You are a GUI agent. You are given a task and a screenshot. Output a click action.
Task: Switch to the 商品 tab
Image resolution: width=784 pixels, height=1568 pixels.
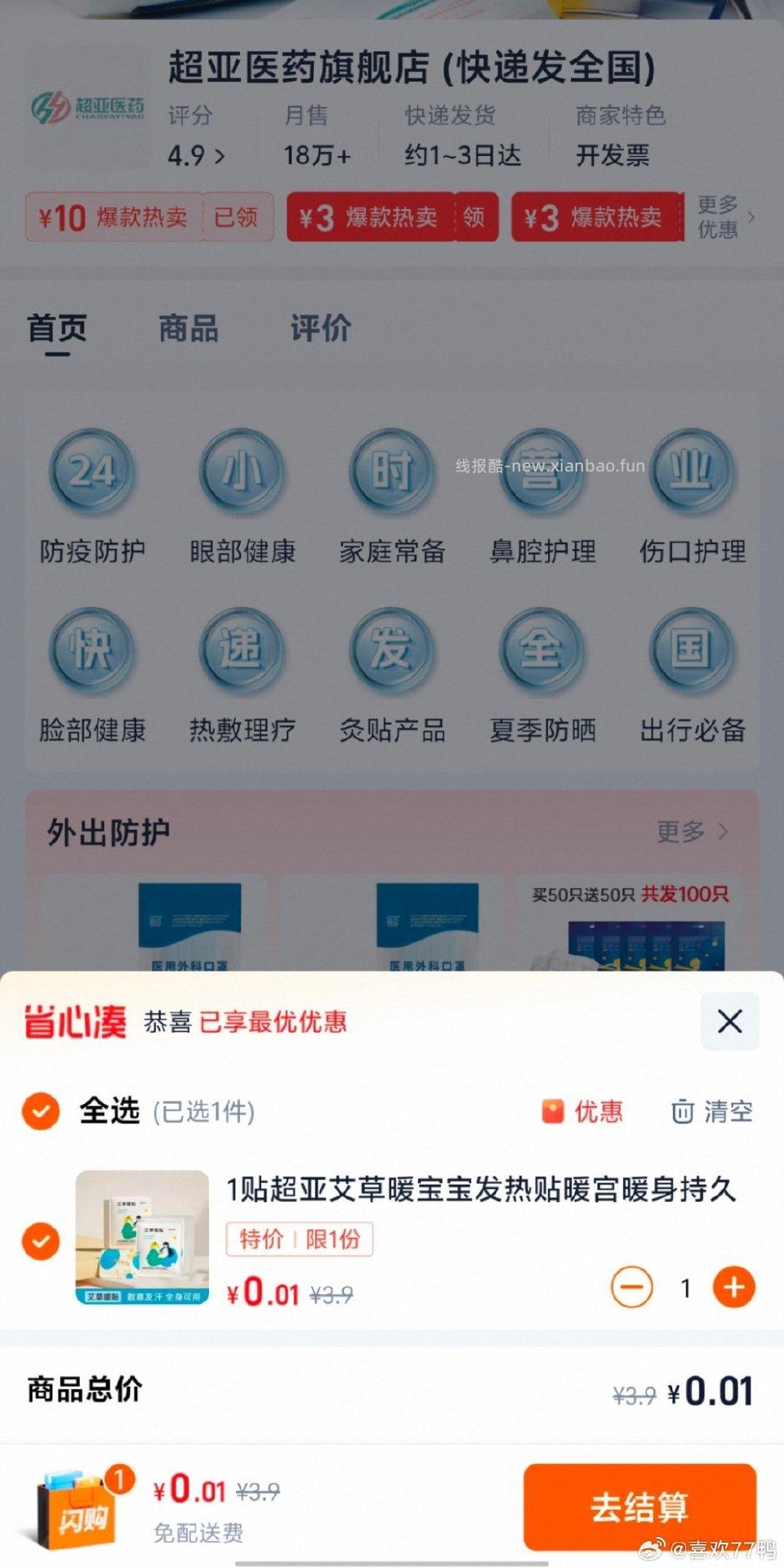[x=189, y=329]
